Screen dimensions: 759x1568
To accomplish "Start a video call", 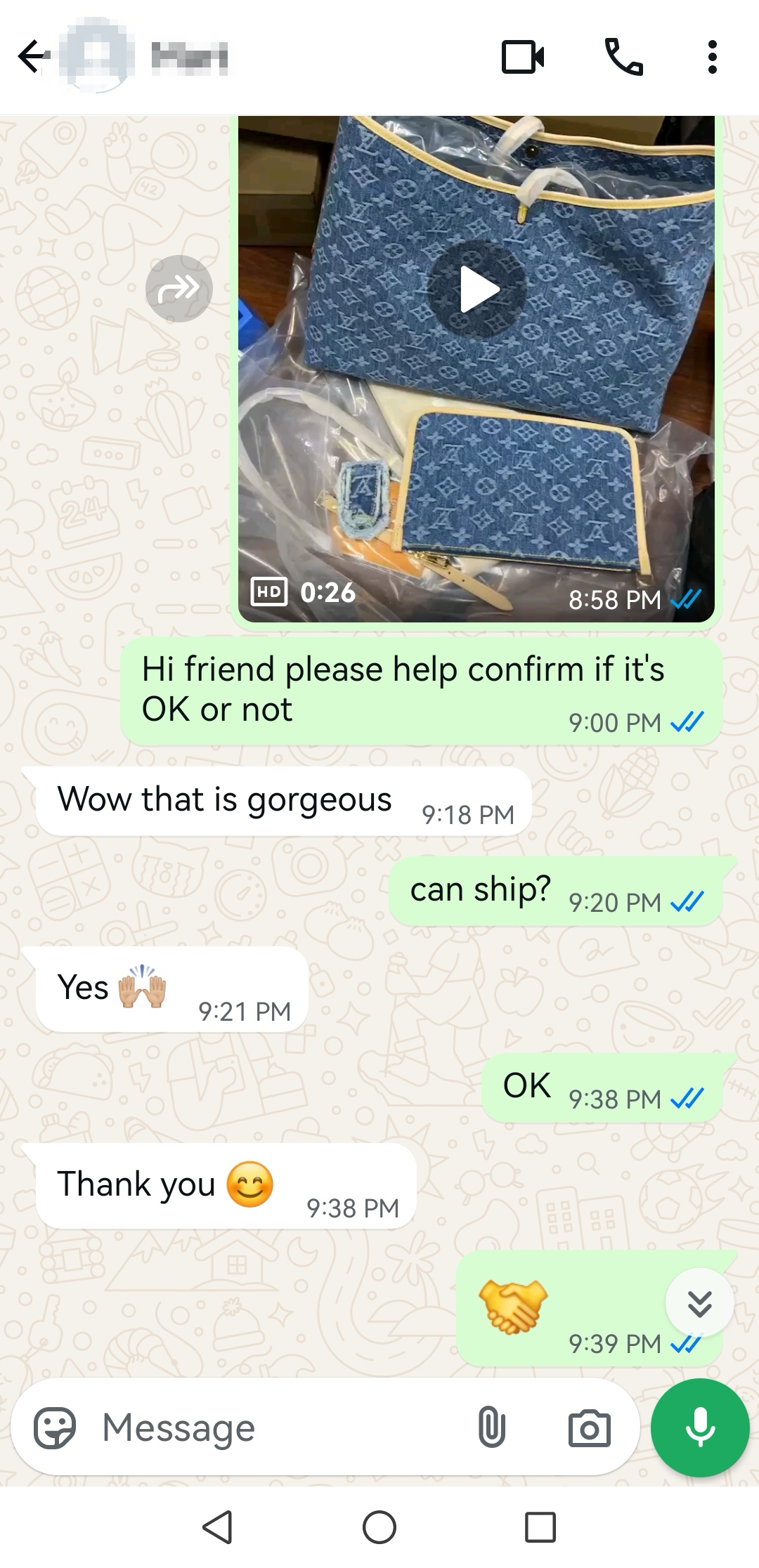I will [x=523, y=57].
